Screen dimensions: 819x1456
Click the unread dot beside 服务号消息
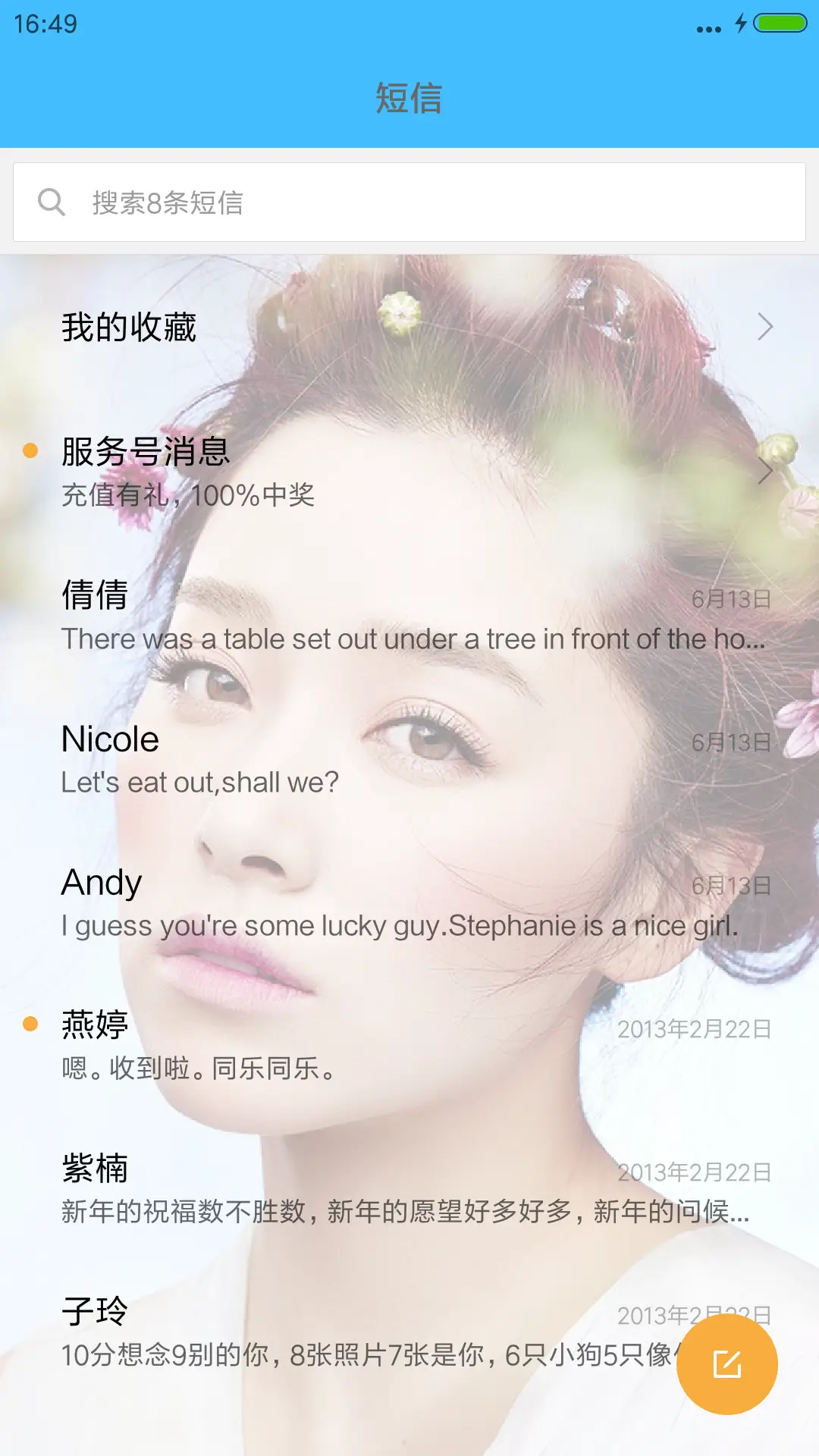tap(30, 450)
